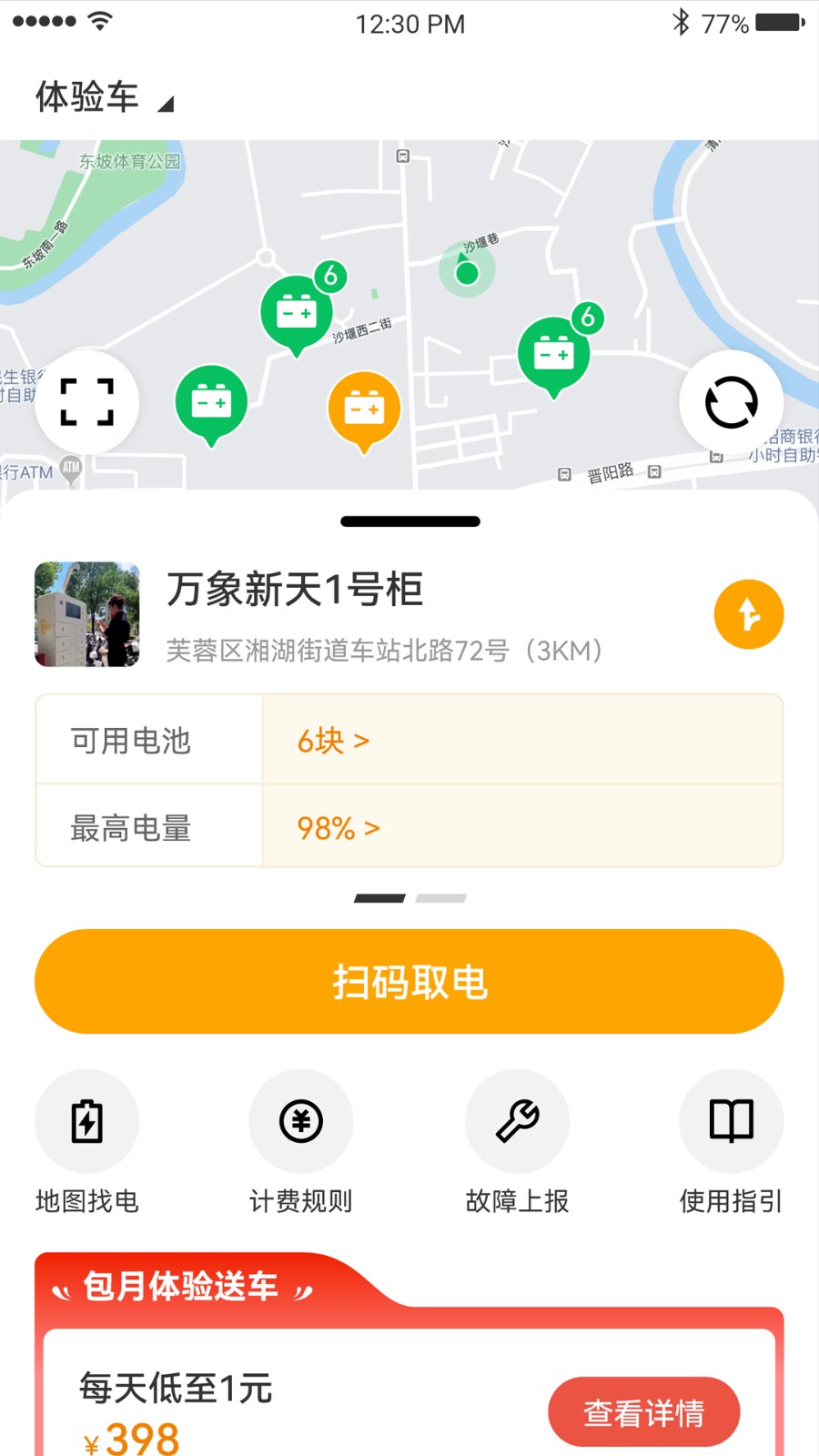Select the 地图找电 battery map icon
The image size is (819, 1456).
tap(86, 1121)
